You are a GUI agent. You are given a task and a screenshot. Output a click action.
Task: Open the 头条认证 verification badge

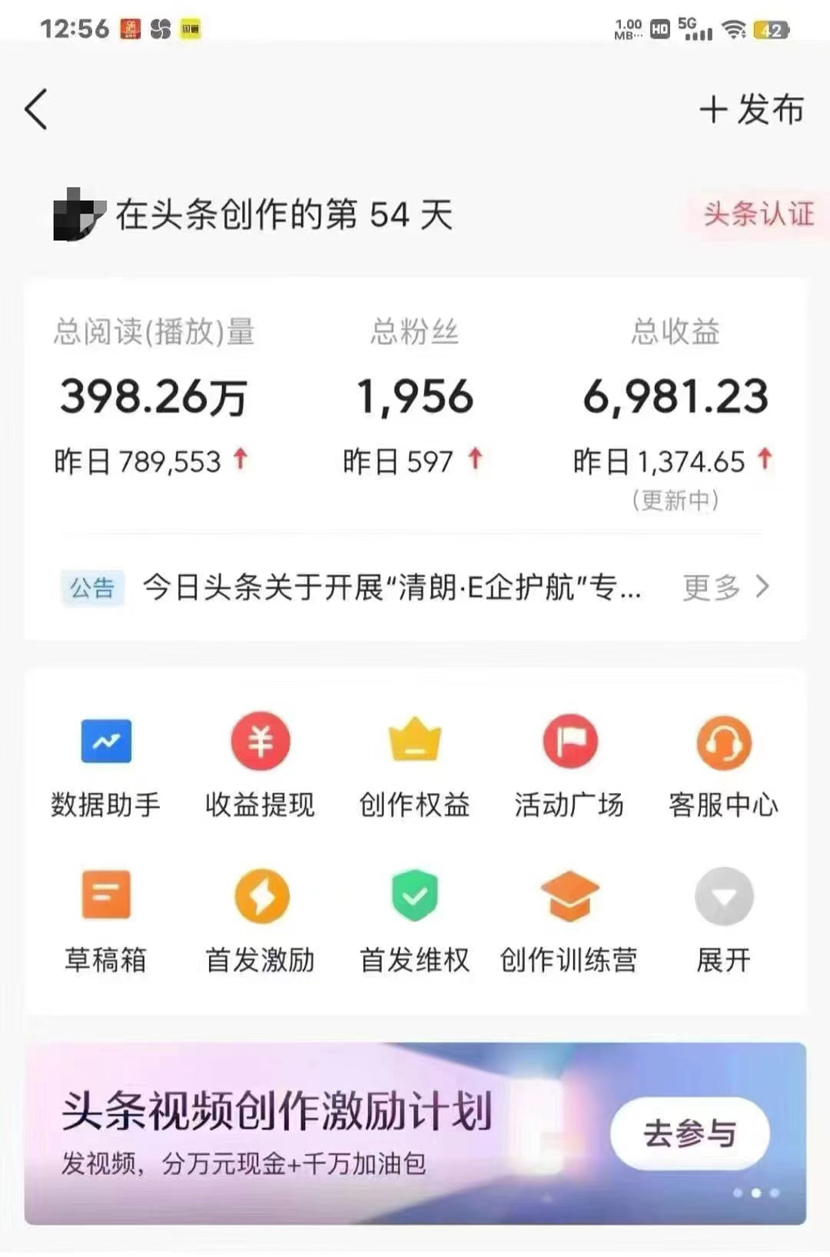759,213
